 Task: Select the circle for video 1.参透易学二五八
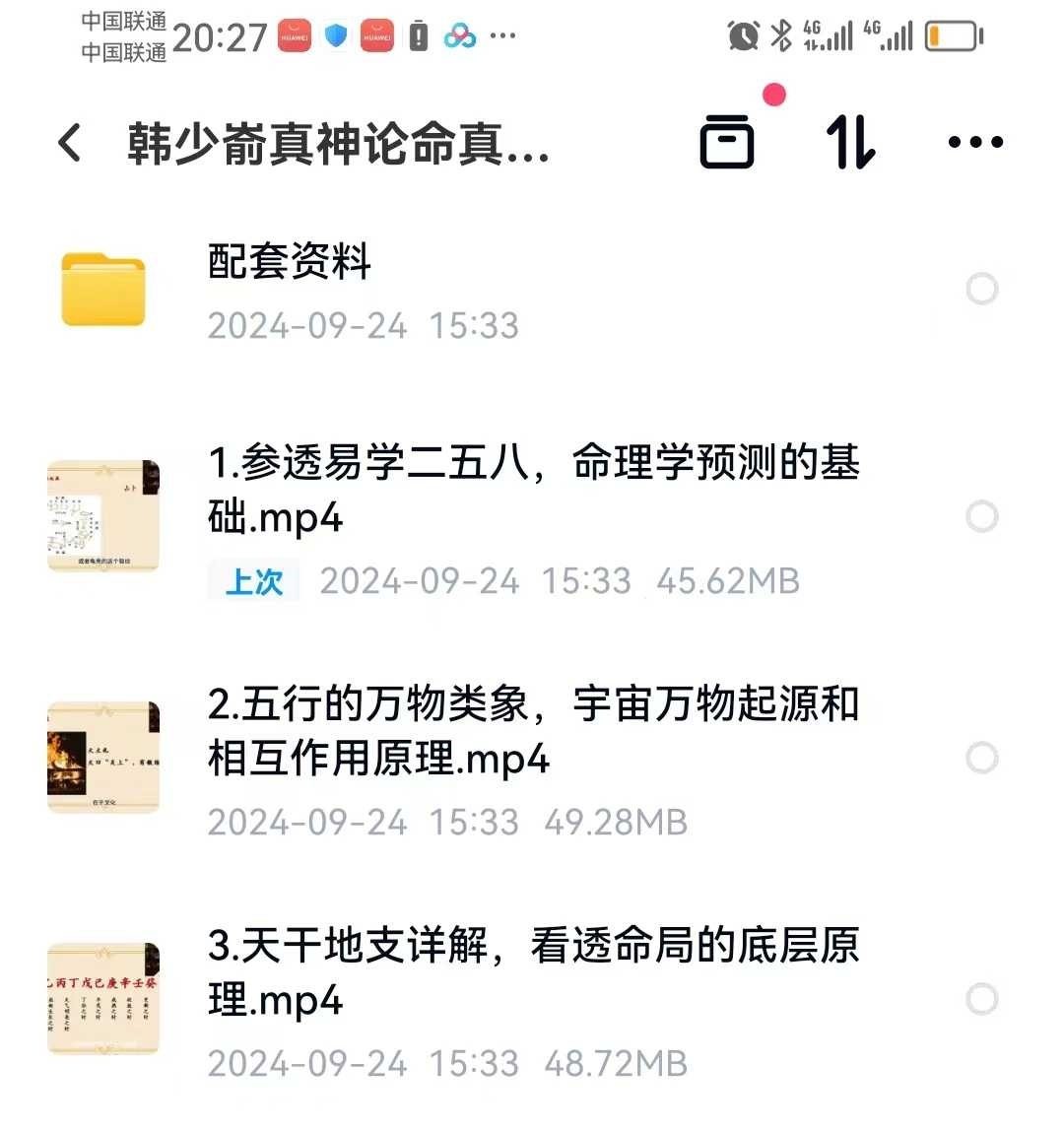981,516
